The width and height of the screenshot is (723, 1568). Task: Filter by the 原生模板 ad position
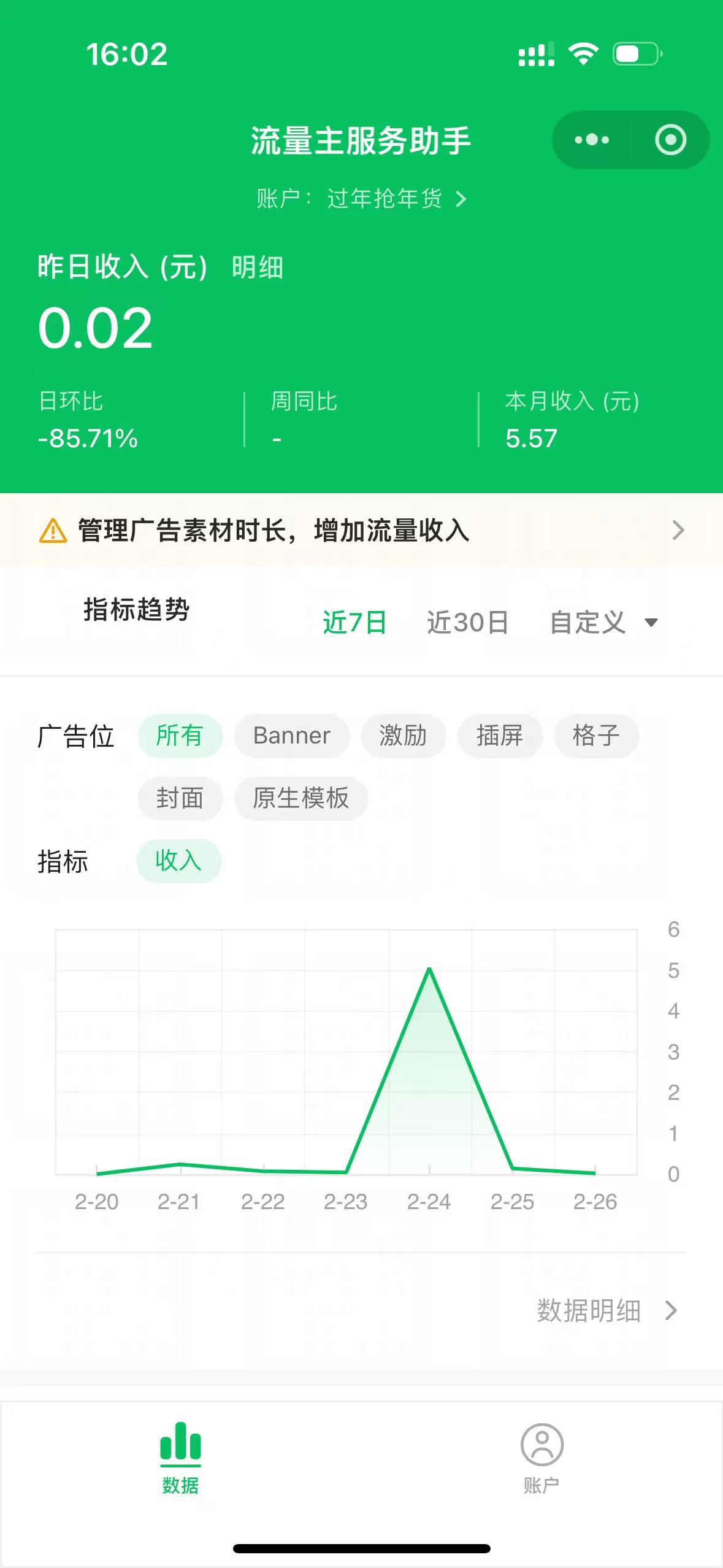[x=300, y=798]
